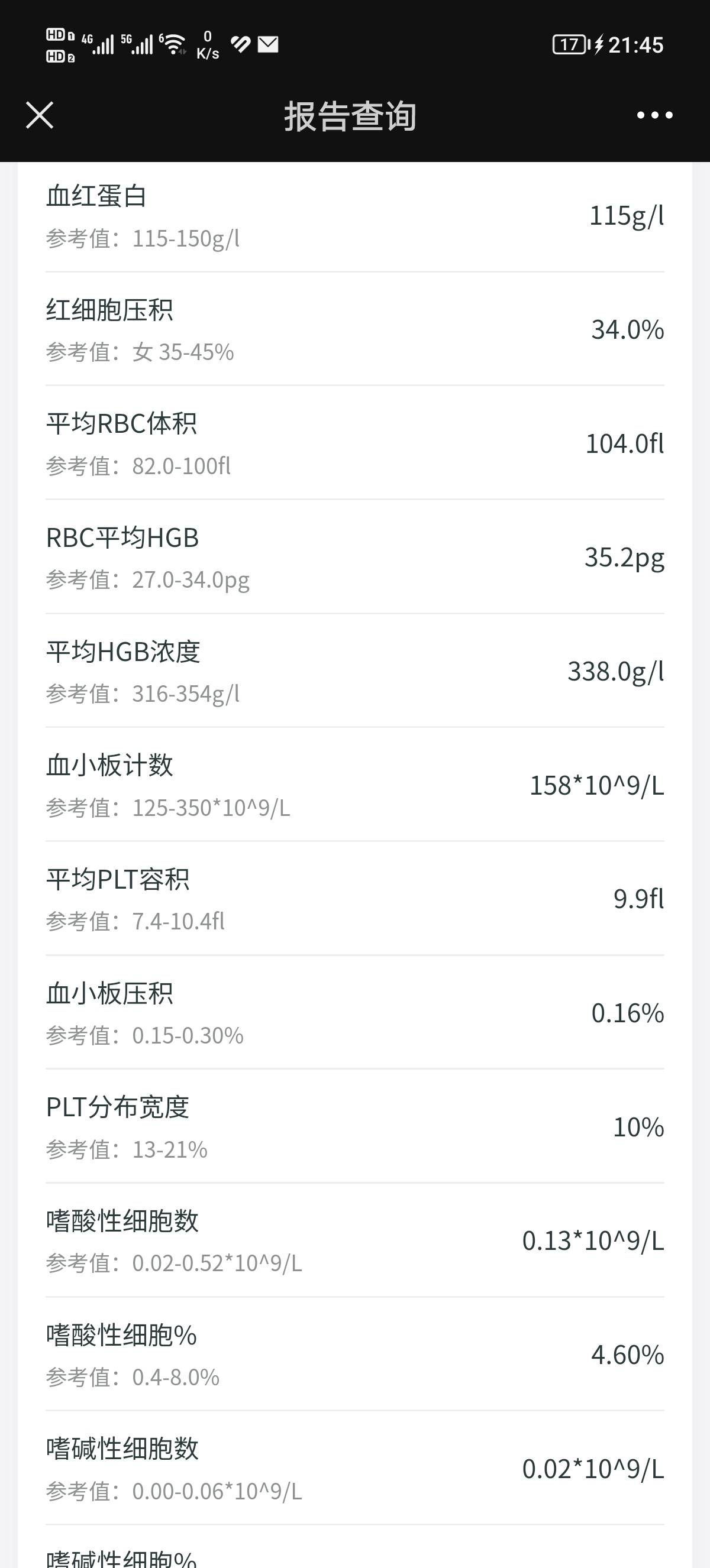This screenshot has height=1568, width=710.
Task: Tap the 血小板压积 entry
Action: point(355,1013)
